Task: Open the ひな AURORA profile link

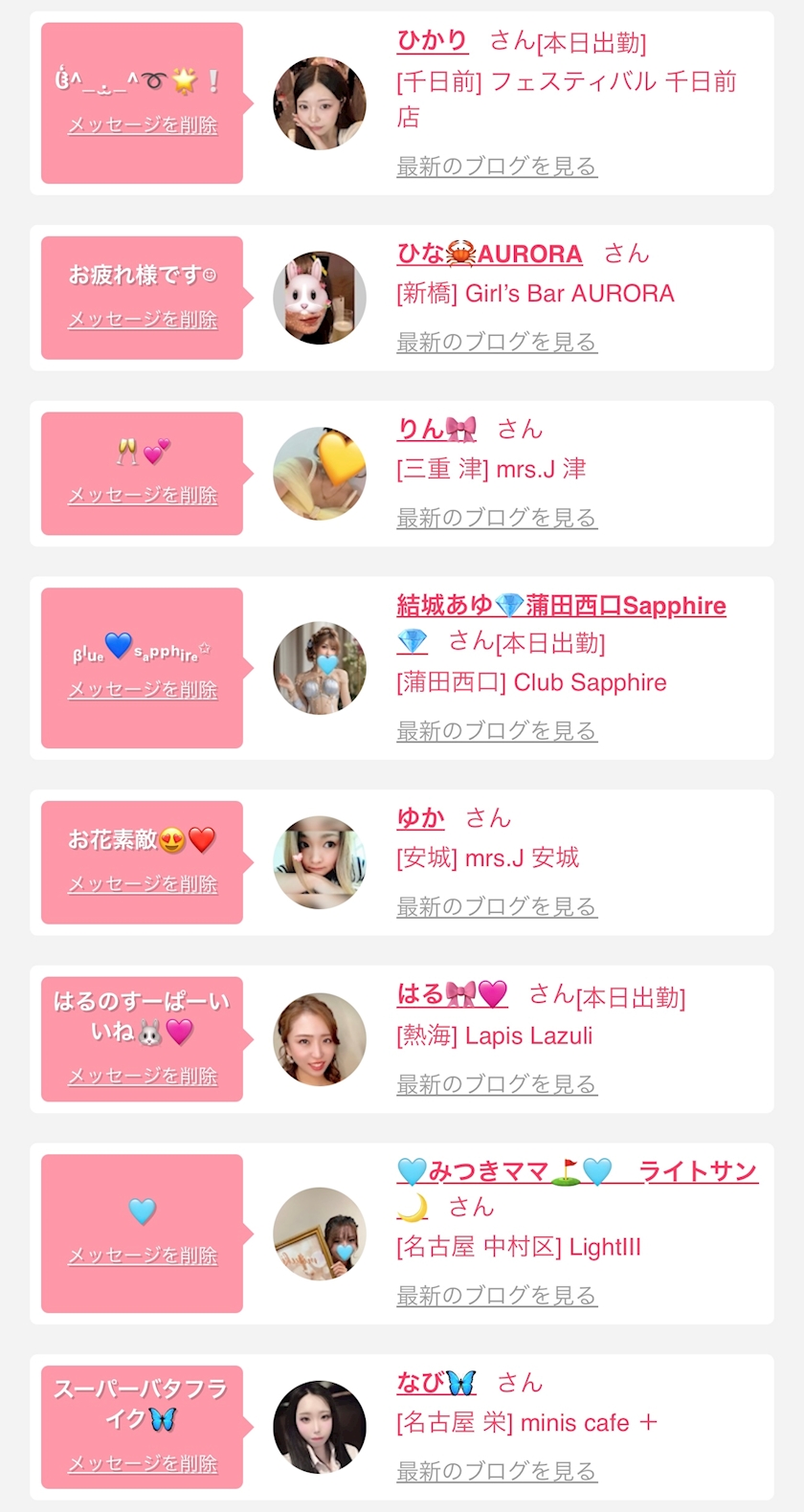Action: click(489, 254)
